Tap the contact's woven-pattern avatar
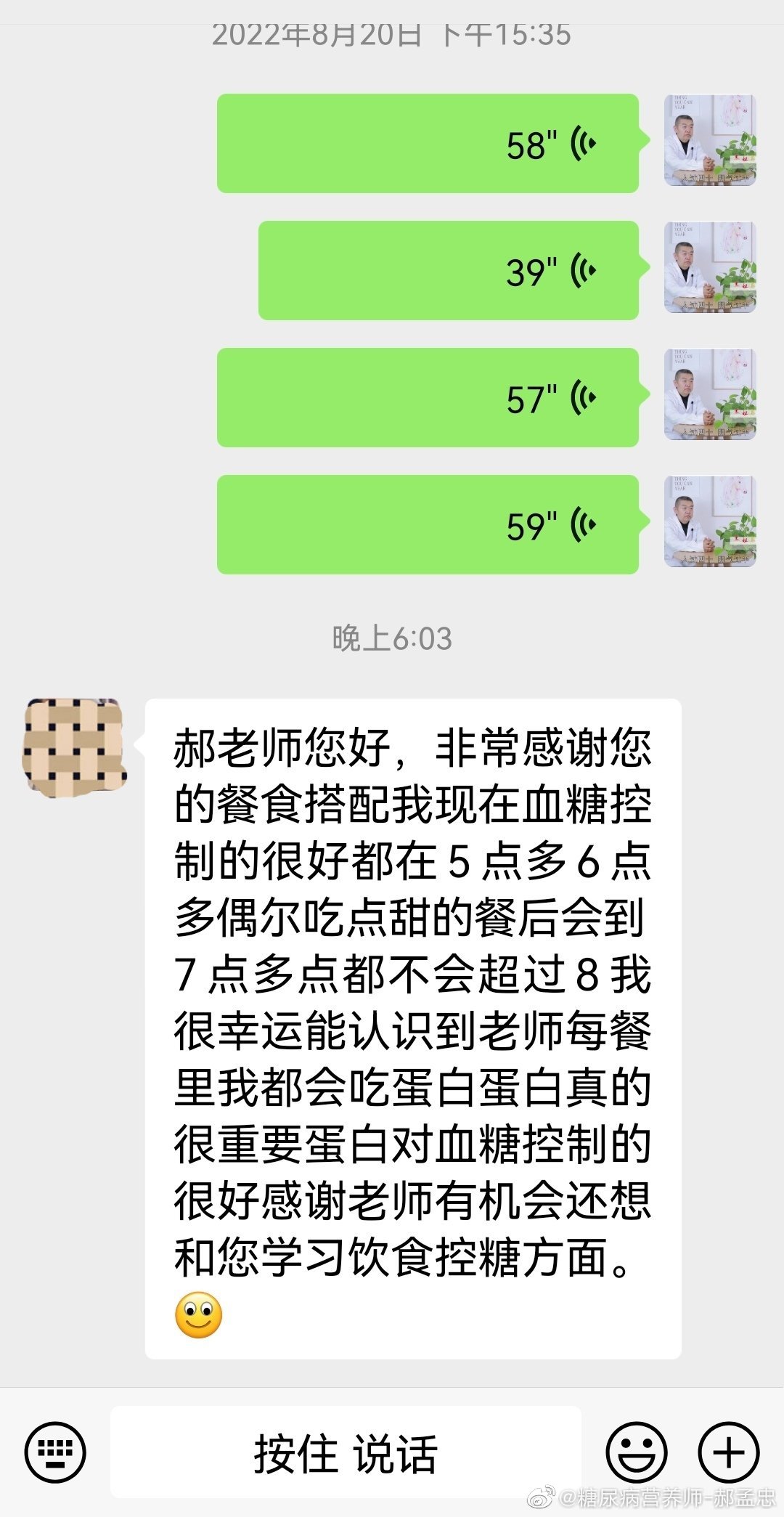This screenshot has width=784, height=1517. pyautogui.click(x=76, y=748)
